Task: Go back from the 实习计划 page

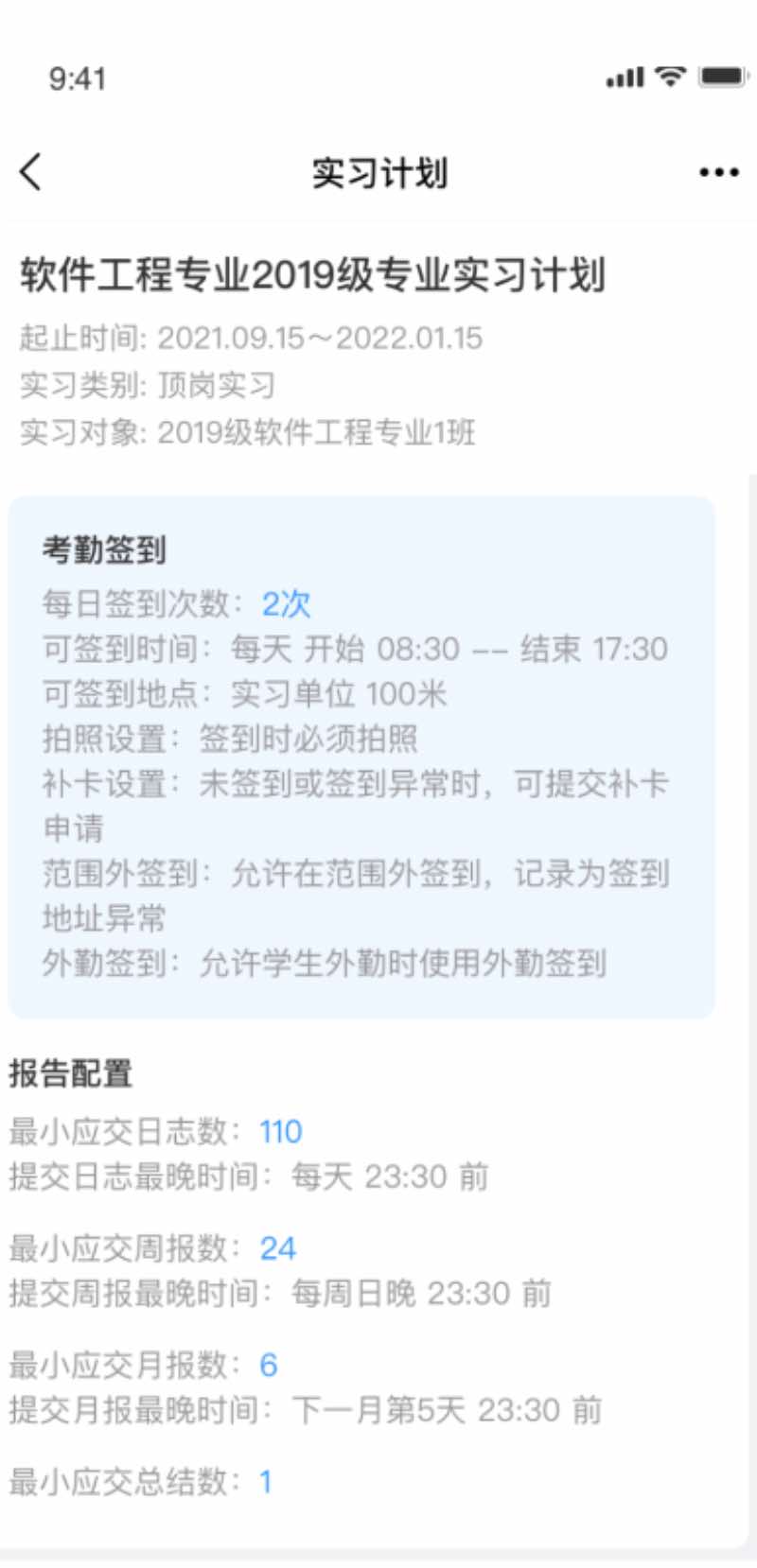Action: pyautogui.click(x=31, y=172)
